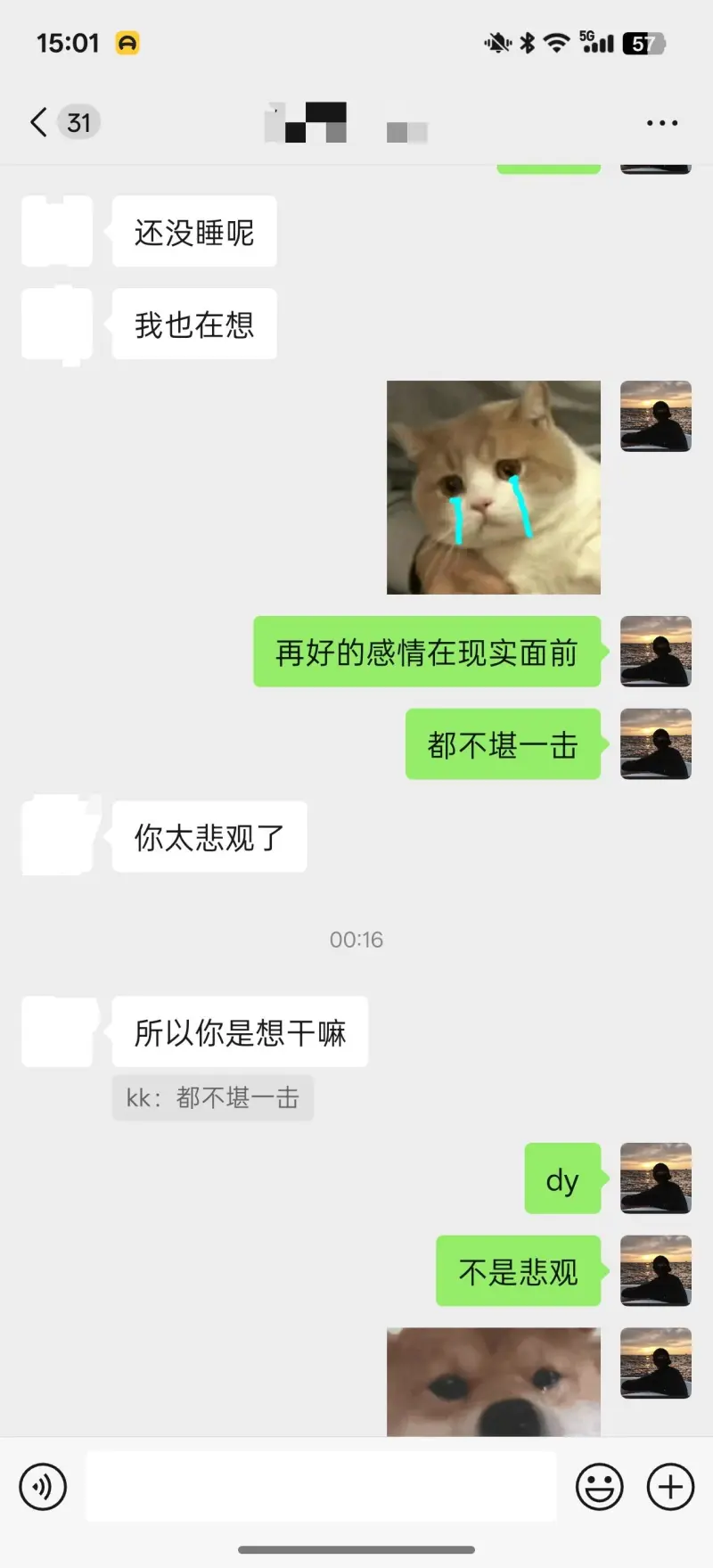This screenshot has width=713, height=1568.
Task: Go back to the chat list
Action: click(39, 122)
